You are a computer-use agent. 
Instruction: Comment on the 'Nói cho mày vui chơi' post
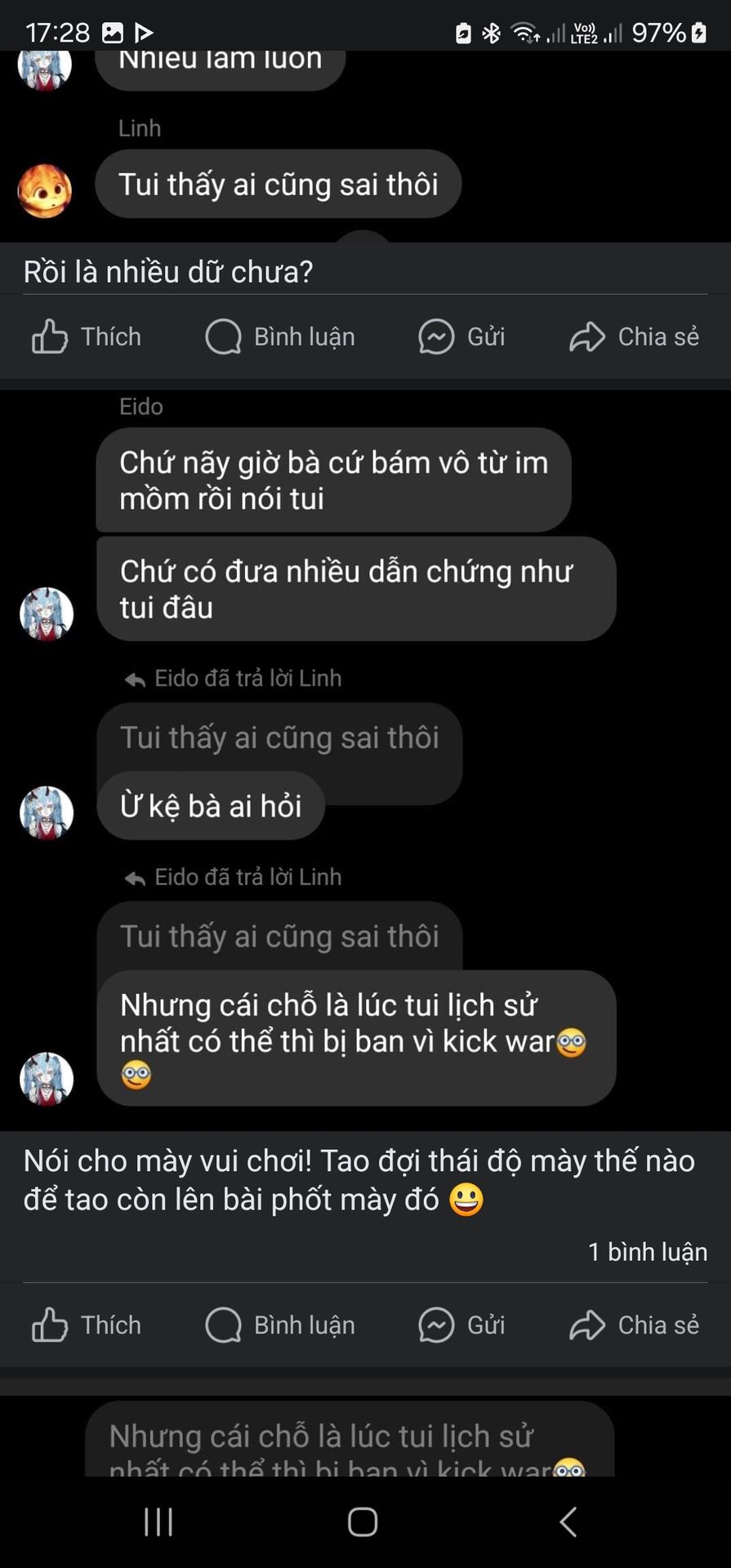(x=280, y=1325)
